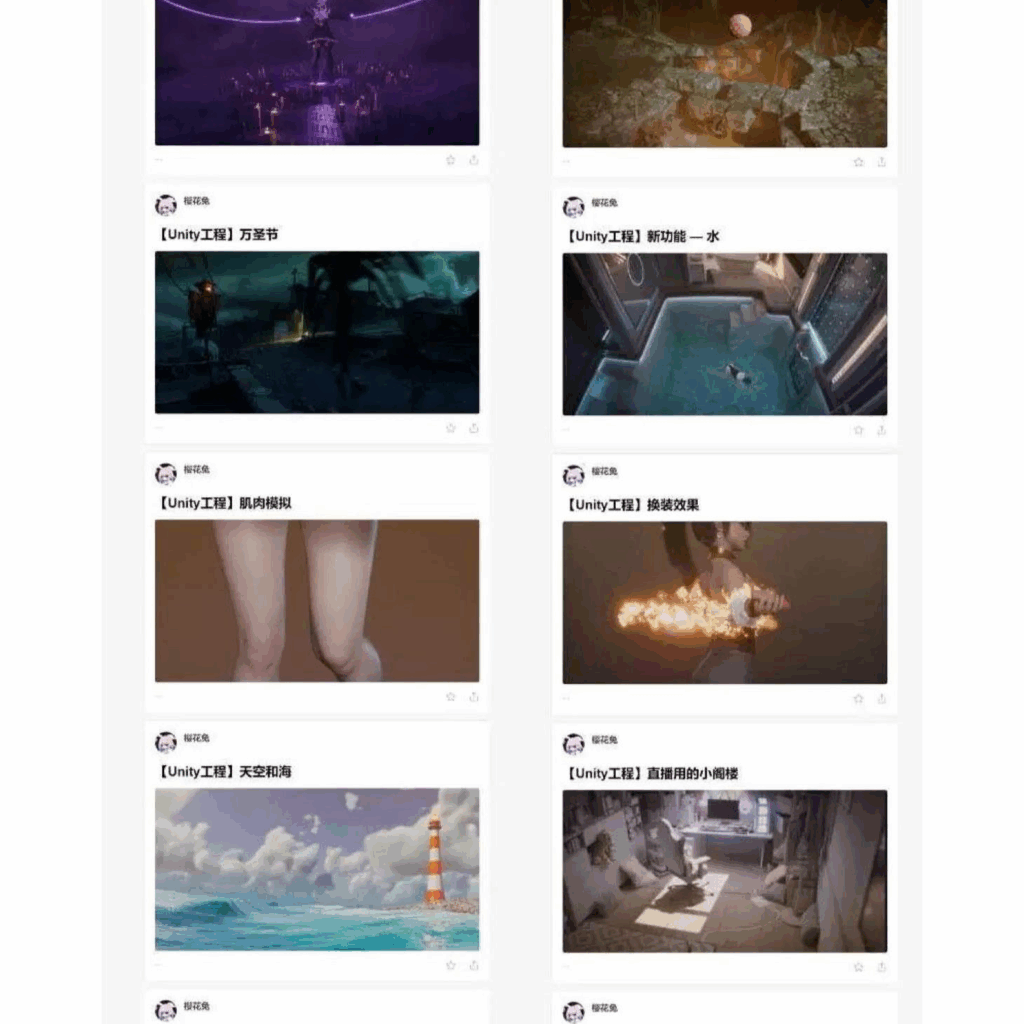Star the 直播用的小阁楼 post
The height and width of the screenshot is (1024, 1024).
click(x=858, y=967)
